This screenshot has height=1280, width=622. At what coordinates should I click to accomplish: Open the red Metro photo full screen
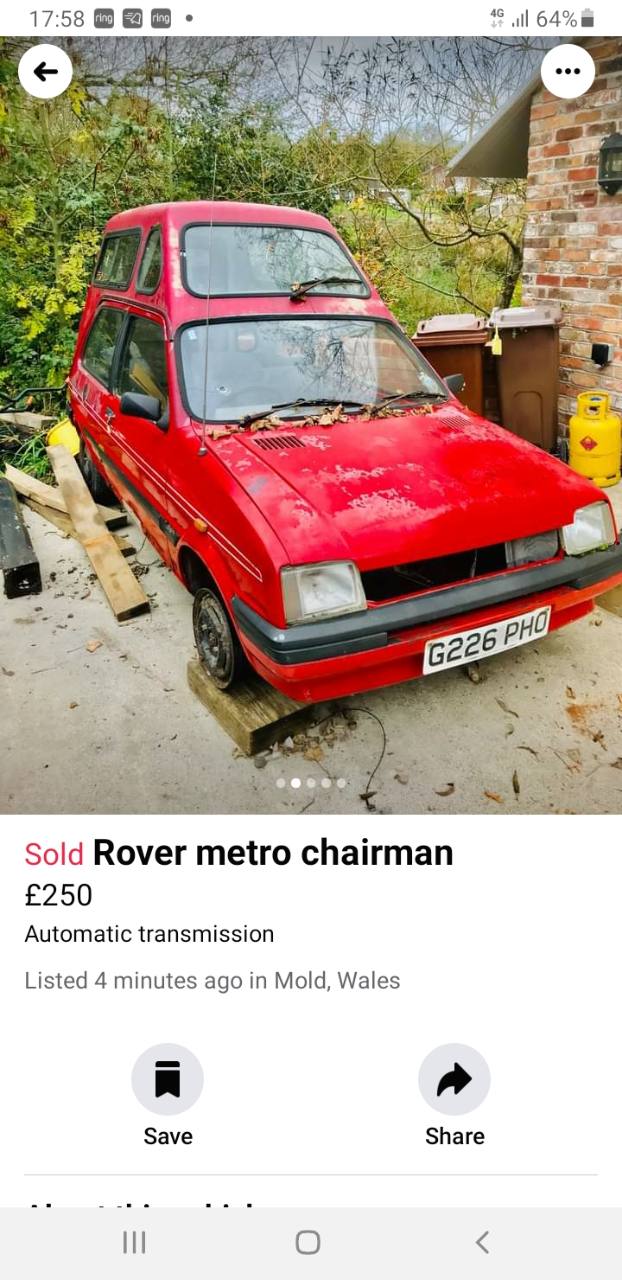tap(311, 425)
